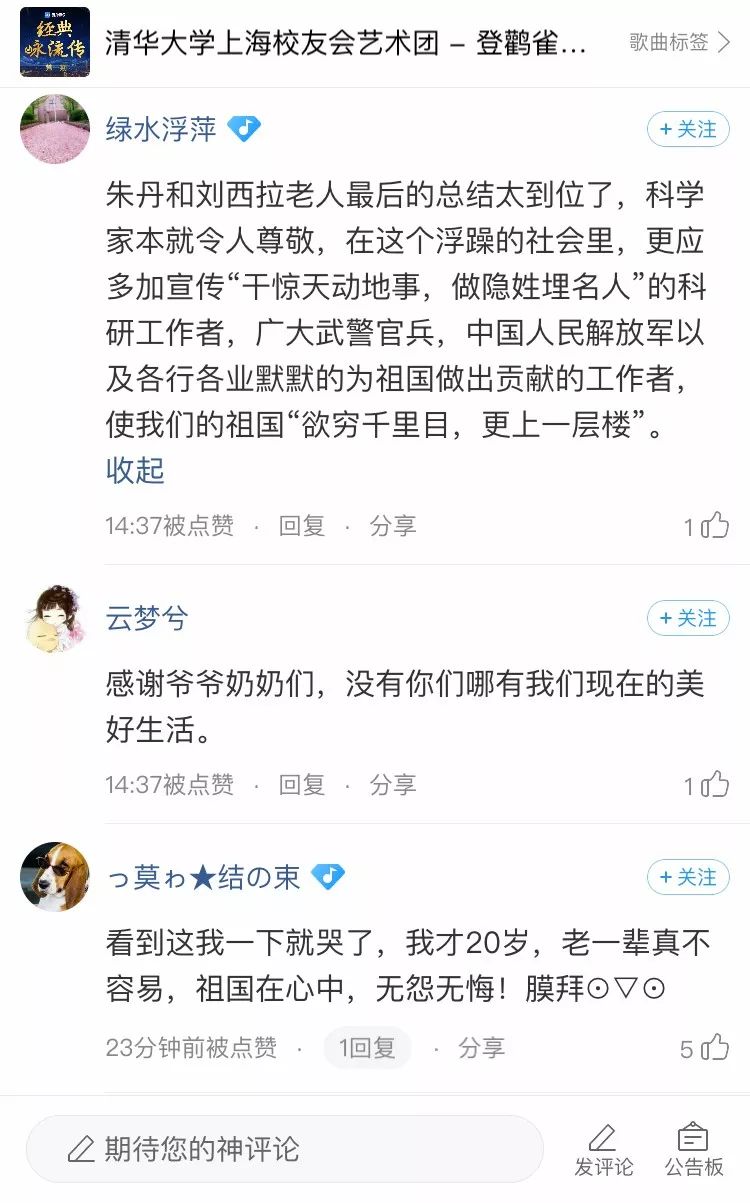This screenshot has width=750, height=1203.
Task: Share っ莫ゎ★结の束's comment
Action: pyautogui.click(x=482, y=1048)
